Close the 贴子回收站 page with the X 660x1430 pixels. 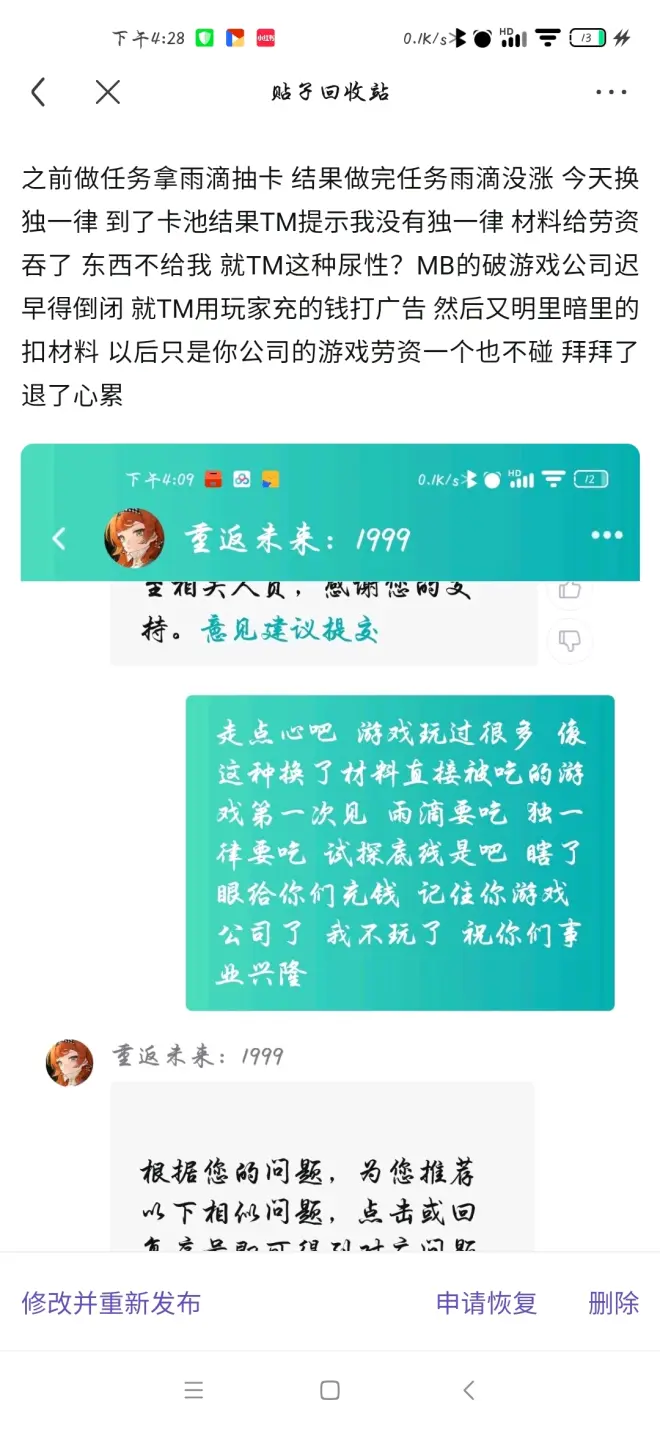107,93
